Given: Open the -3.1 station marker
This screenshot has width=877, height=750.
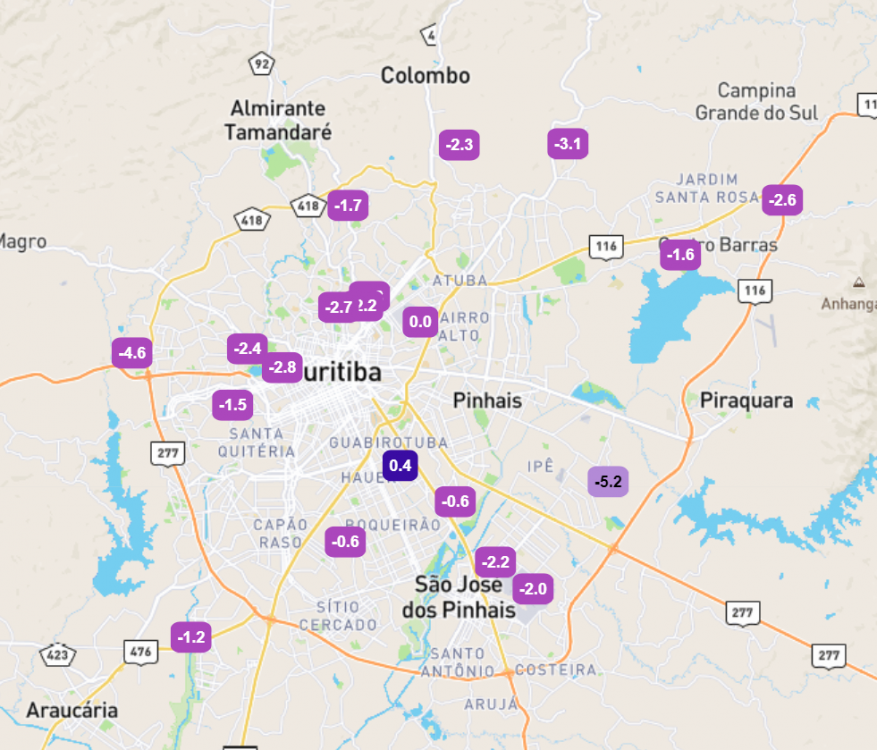Looking at the screenshot, I should pyautogui.click(x=567, y=144).
